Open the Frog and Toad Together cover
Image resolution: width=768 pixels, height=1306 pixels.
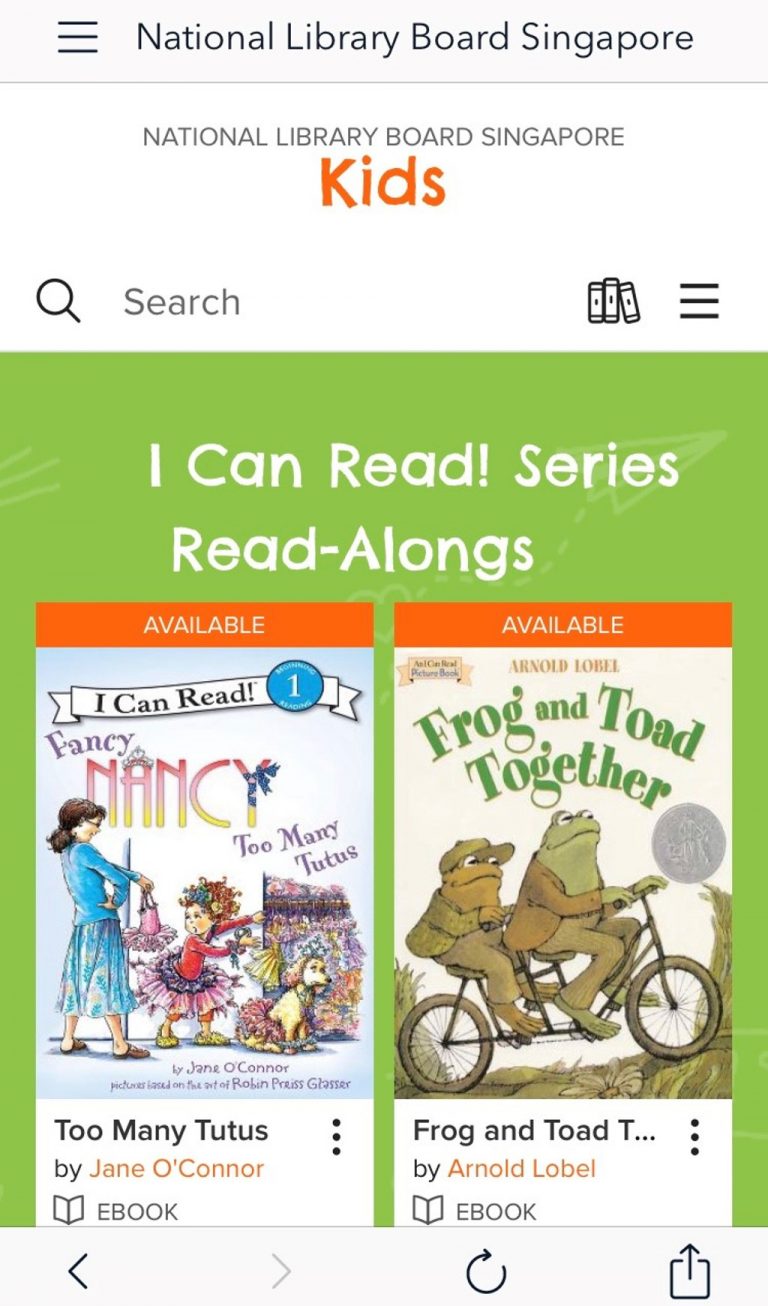(563, 873)
